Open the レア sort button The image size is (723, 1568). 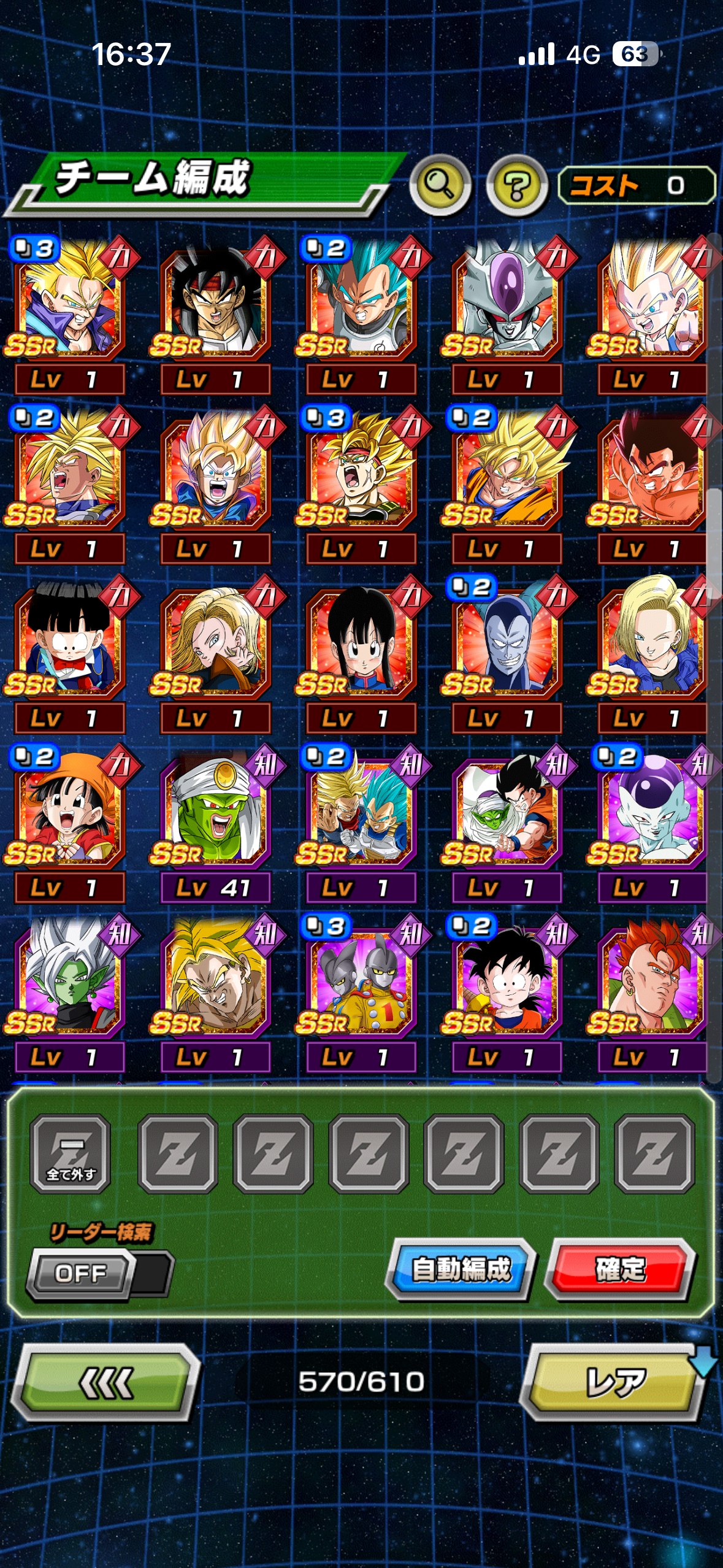tap(614, 1383)
